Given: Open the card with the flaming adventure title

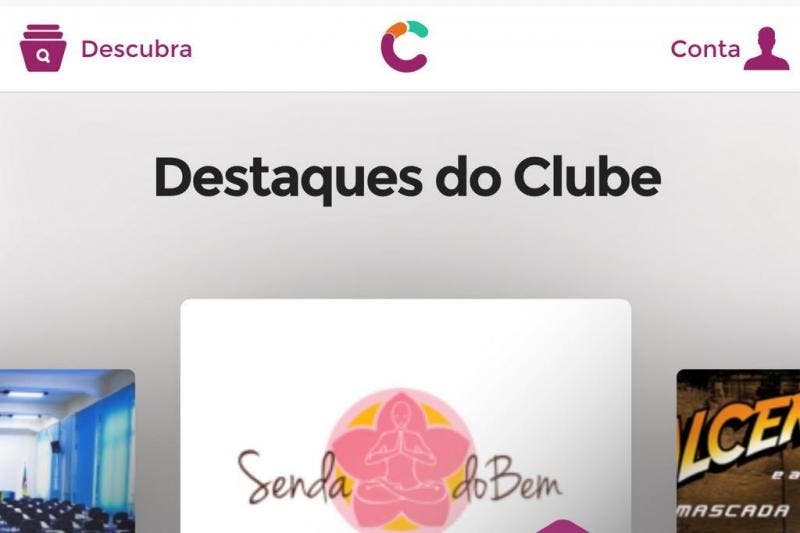Looking at the screenshot, I should pyautogui.click(x=738, y=452).
